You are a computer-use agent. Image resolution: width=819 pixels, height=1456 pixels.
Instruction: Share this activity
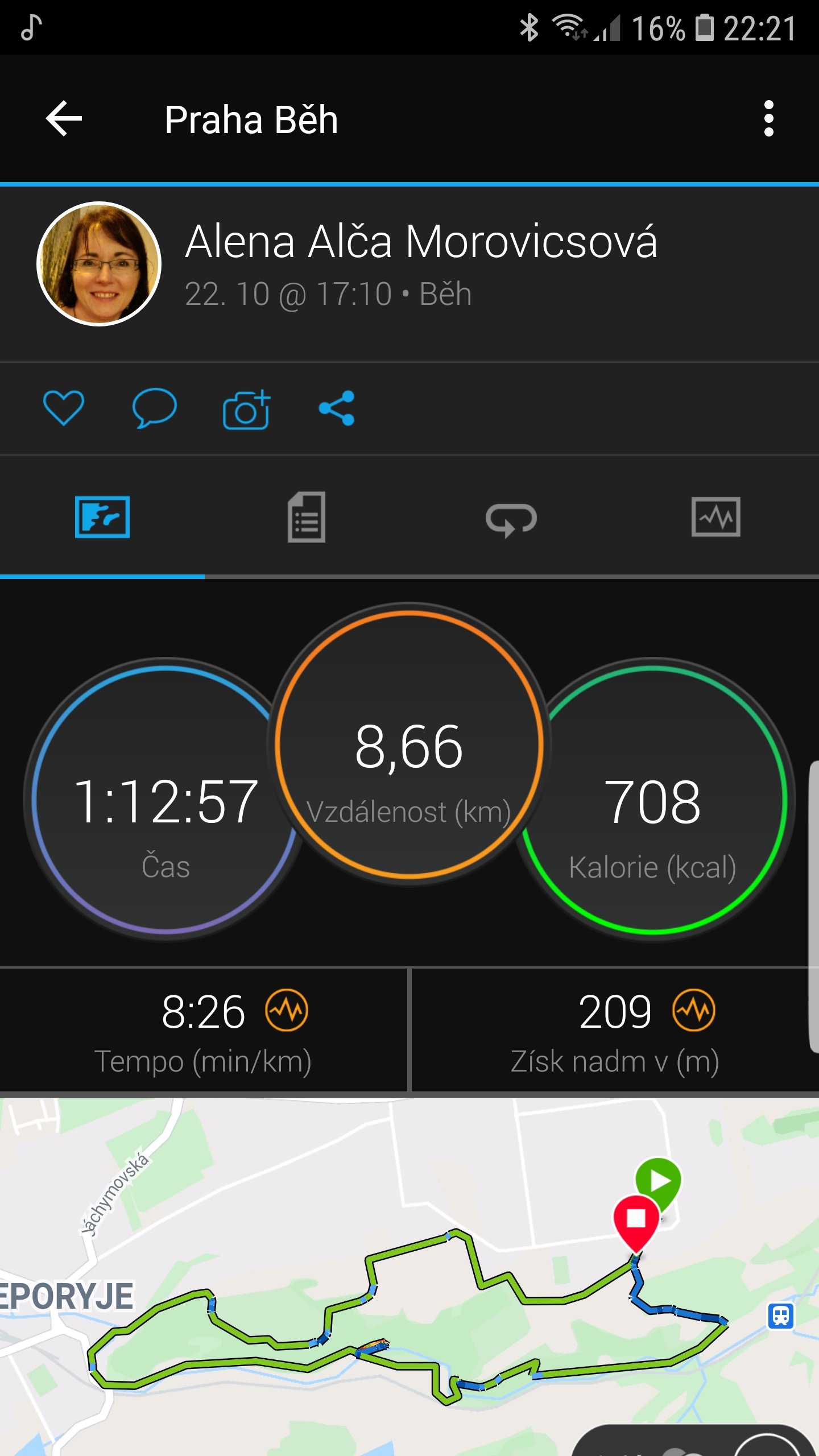point(337,408)
